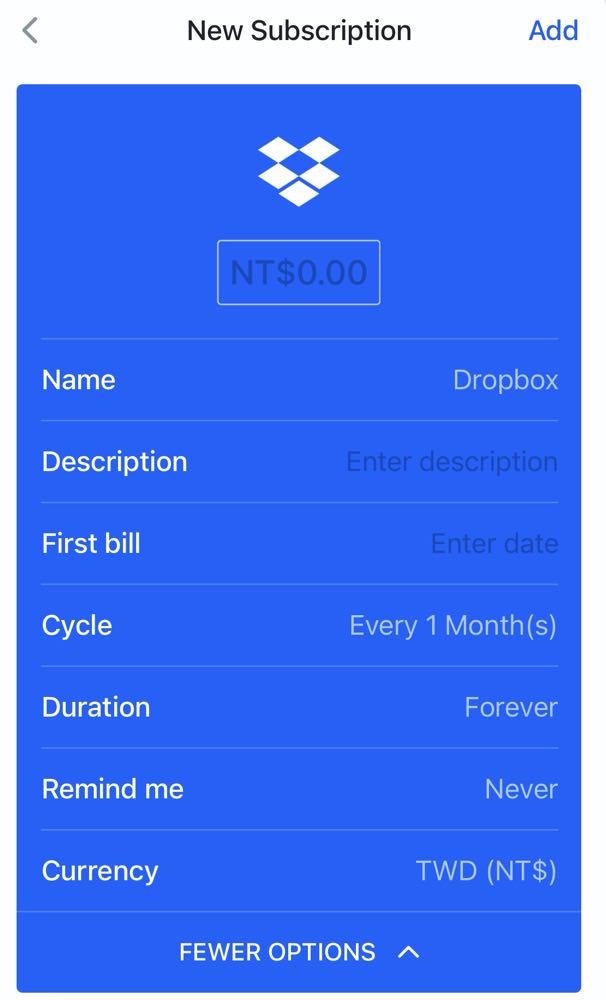606x1000 pixels.
Task: Change the billing Cycle setting
Action: click(452, 626)
